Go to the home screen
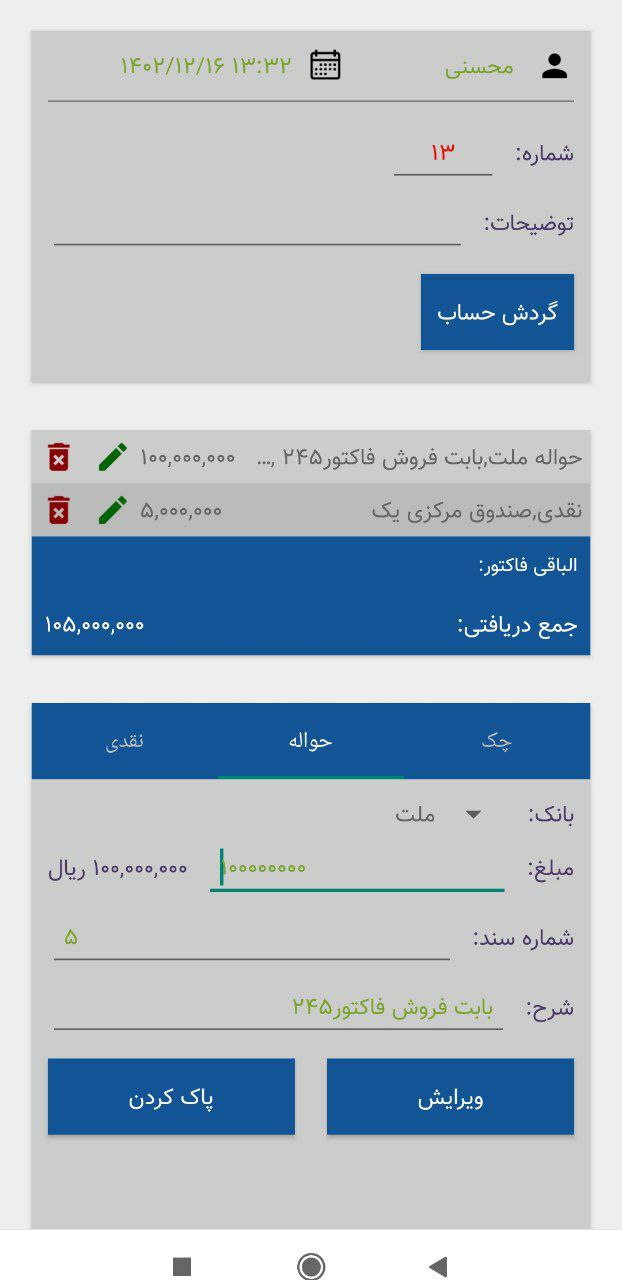Image resolution: width=622 pixels, height=1280 pixels. tap(311, 1266)
